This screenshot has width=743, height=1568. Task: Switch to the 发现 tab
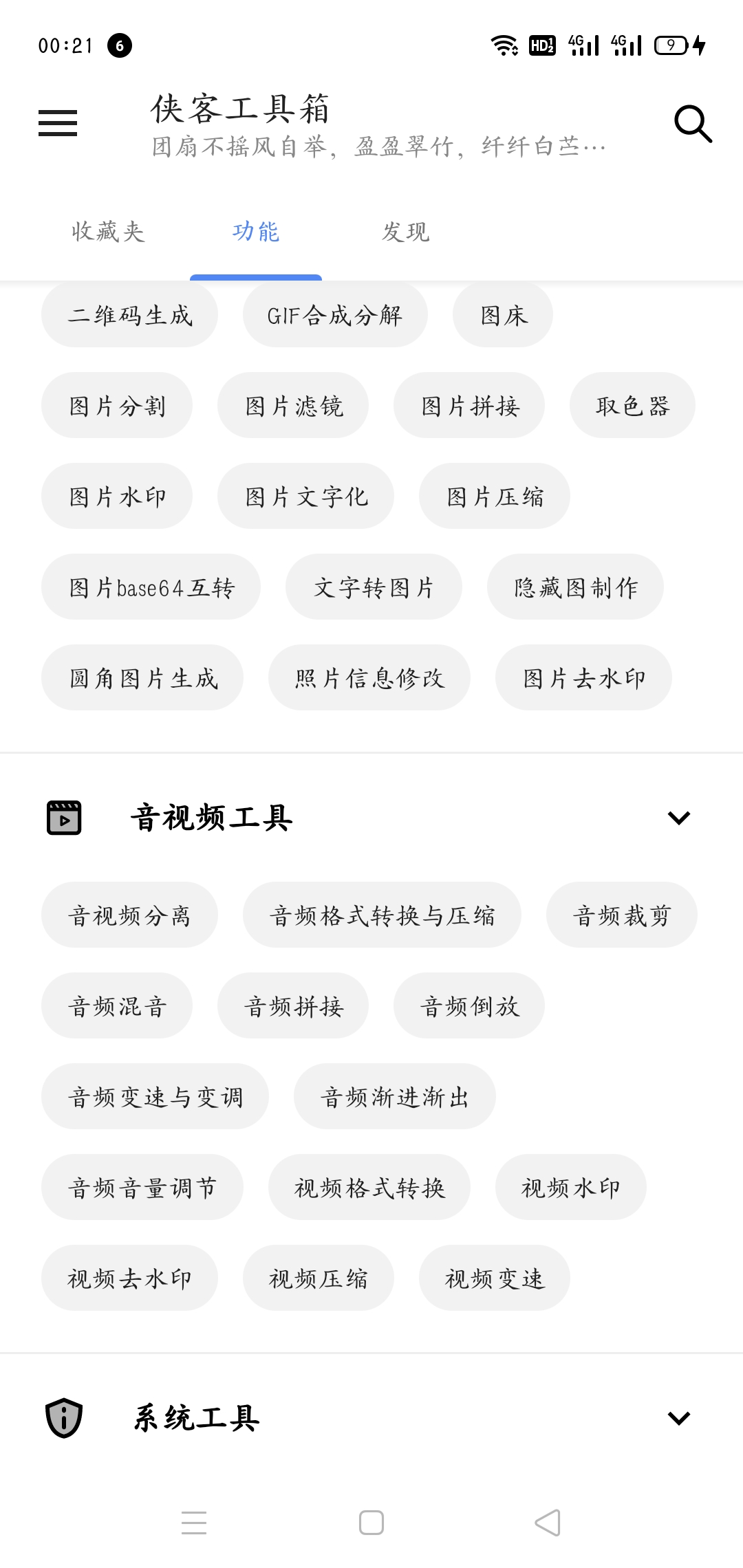point(405,232)
